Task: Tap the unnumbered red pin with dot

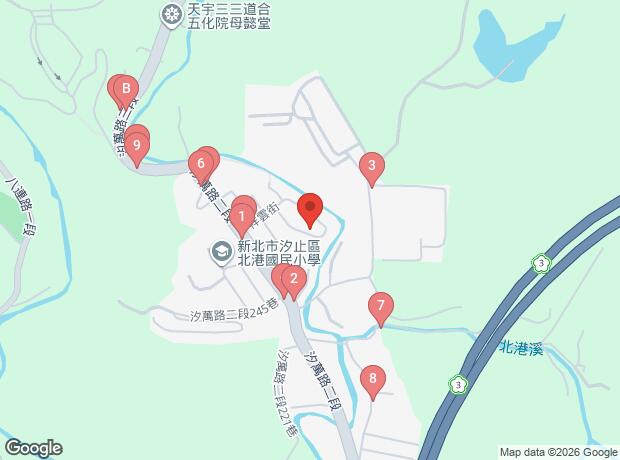Action: 310,210
